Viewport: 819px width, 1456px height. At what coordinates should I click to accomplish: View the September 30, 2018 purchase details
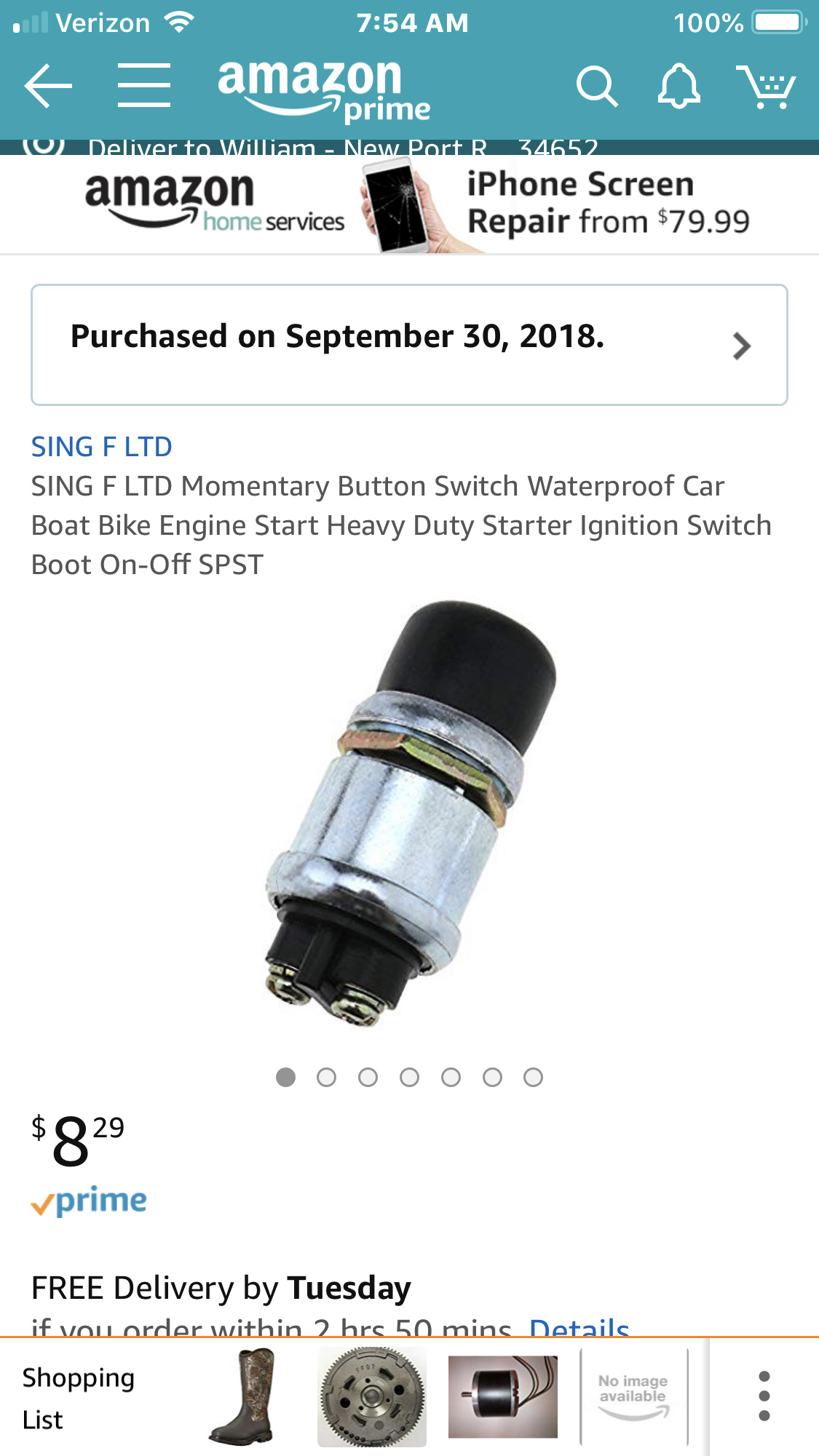tap(409, 345)
